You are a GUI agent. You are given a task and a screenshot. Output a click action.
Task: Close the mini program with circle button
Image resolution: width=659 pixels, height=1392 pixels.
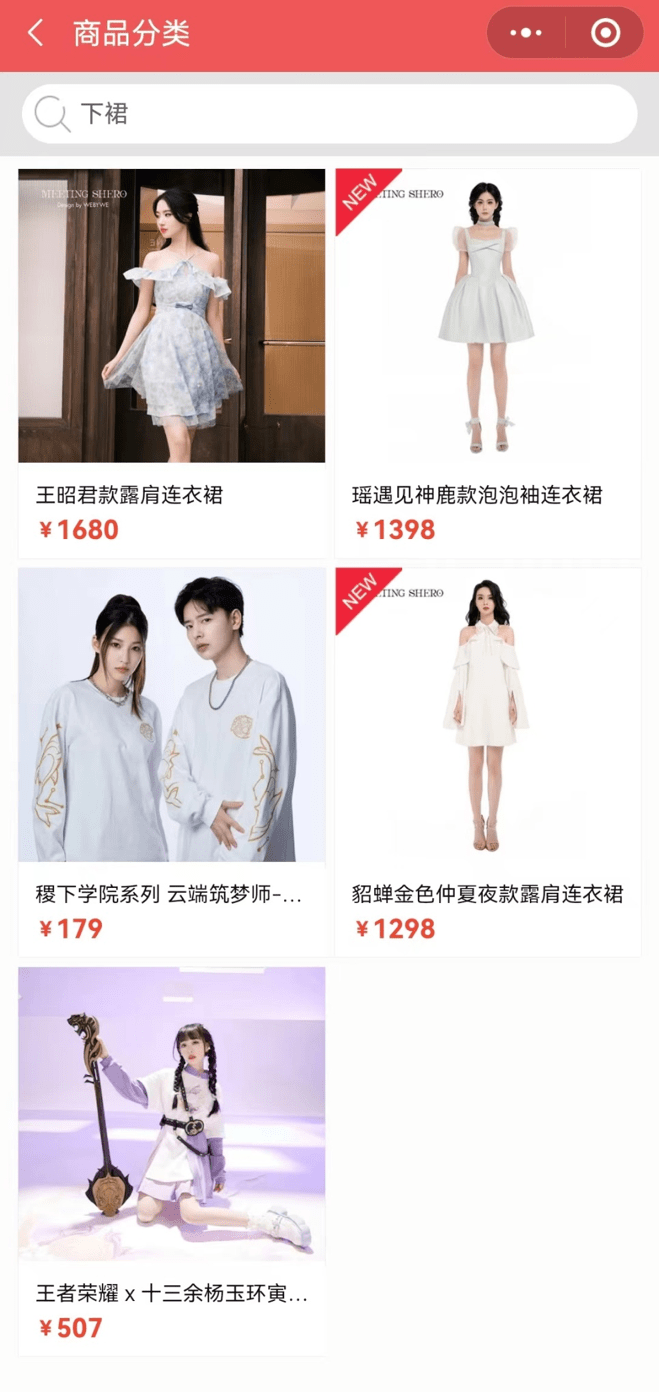click(605, 33)
